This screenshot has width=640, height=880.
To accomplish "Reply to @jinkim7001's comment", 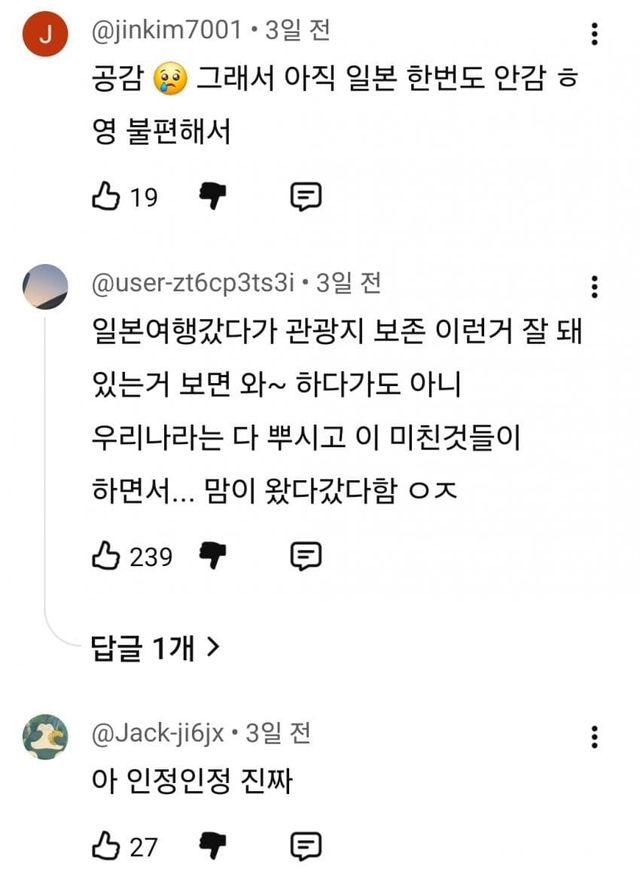I will pyautogui.click(x=305, y=197).
